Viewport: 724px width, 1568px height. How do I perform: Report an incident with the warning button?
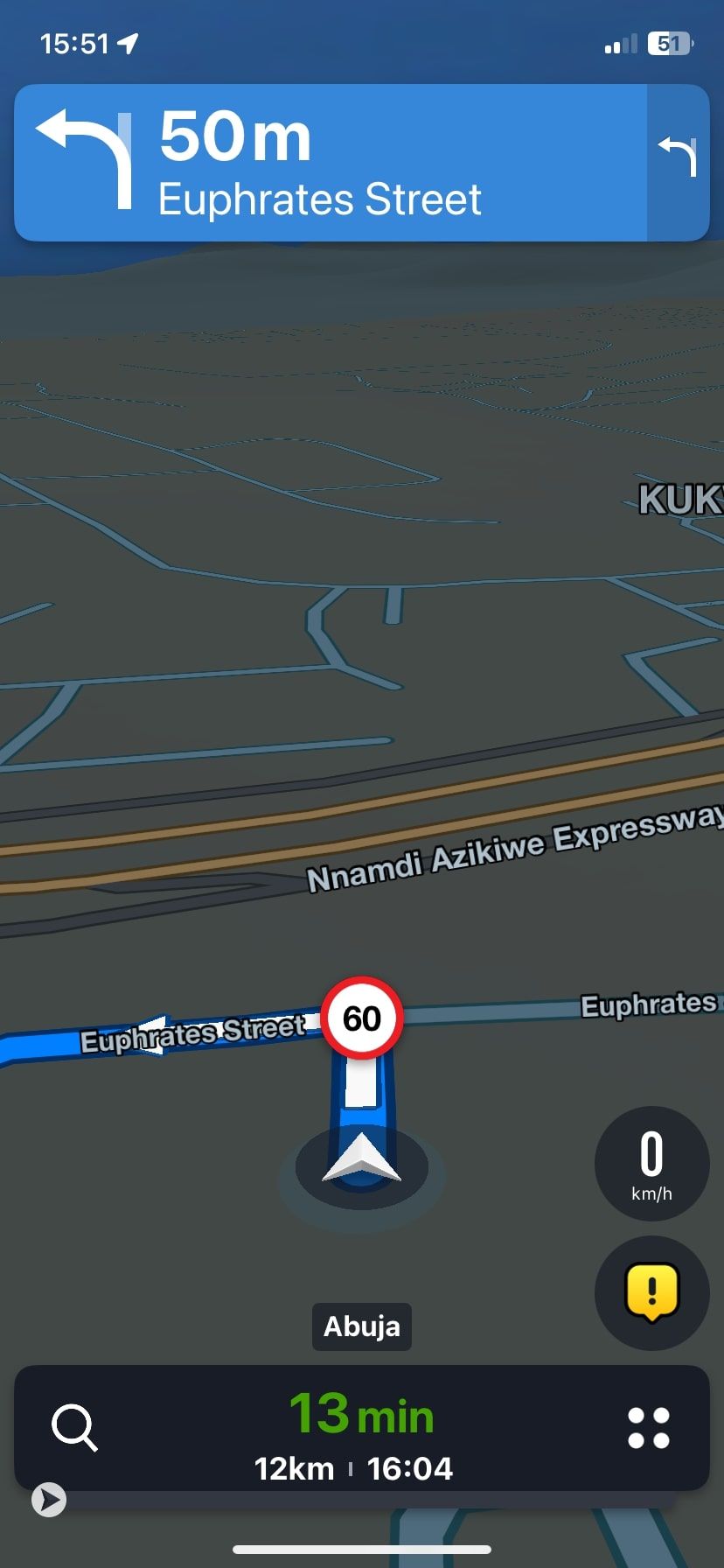(x=651, y=1292)
